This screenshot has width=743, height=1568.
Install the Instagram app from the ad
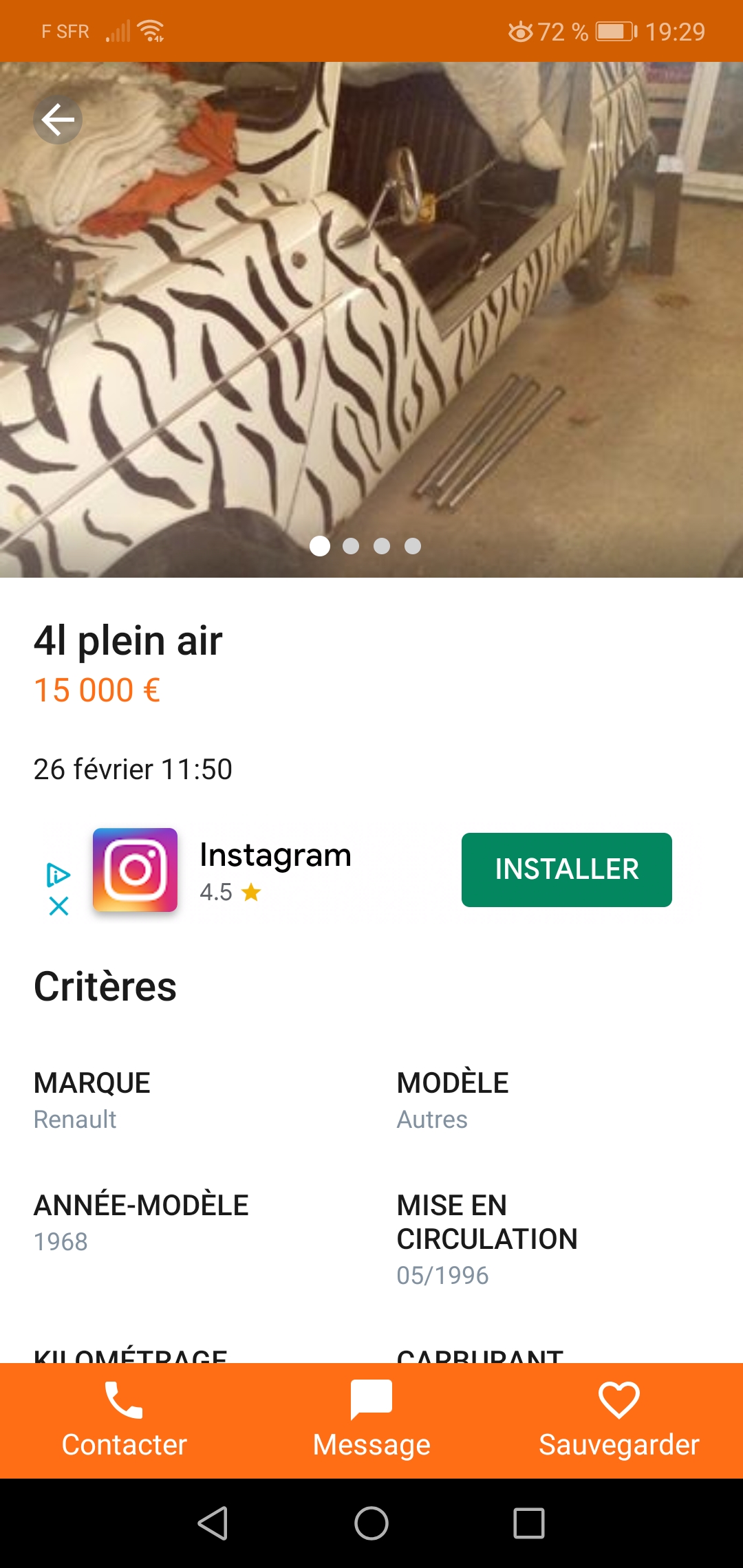click(566, 869)
